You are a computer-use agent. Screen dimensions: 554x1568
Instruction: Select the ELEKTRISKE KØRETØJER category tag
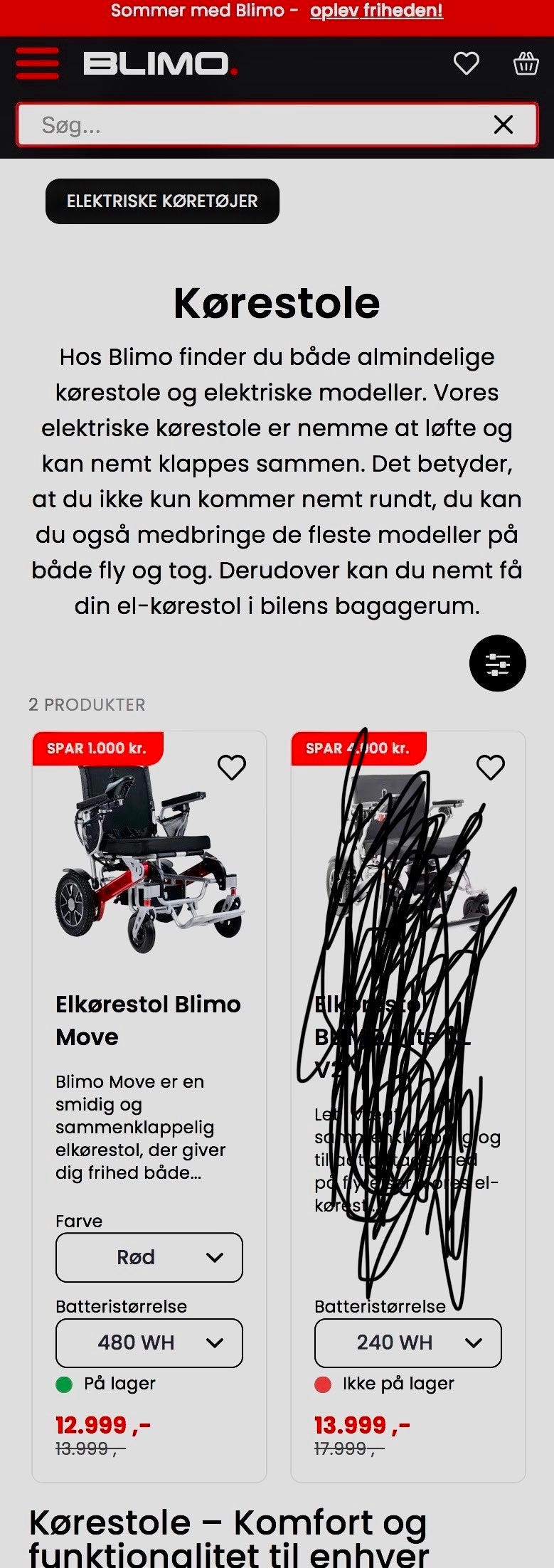(162, 201)
